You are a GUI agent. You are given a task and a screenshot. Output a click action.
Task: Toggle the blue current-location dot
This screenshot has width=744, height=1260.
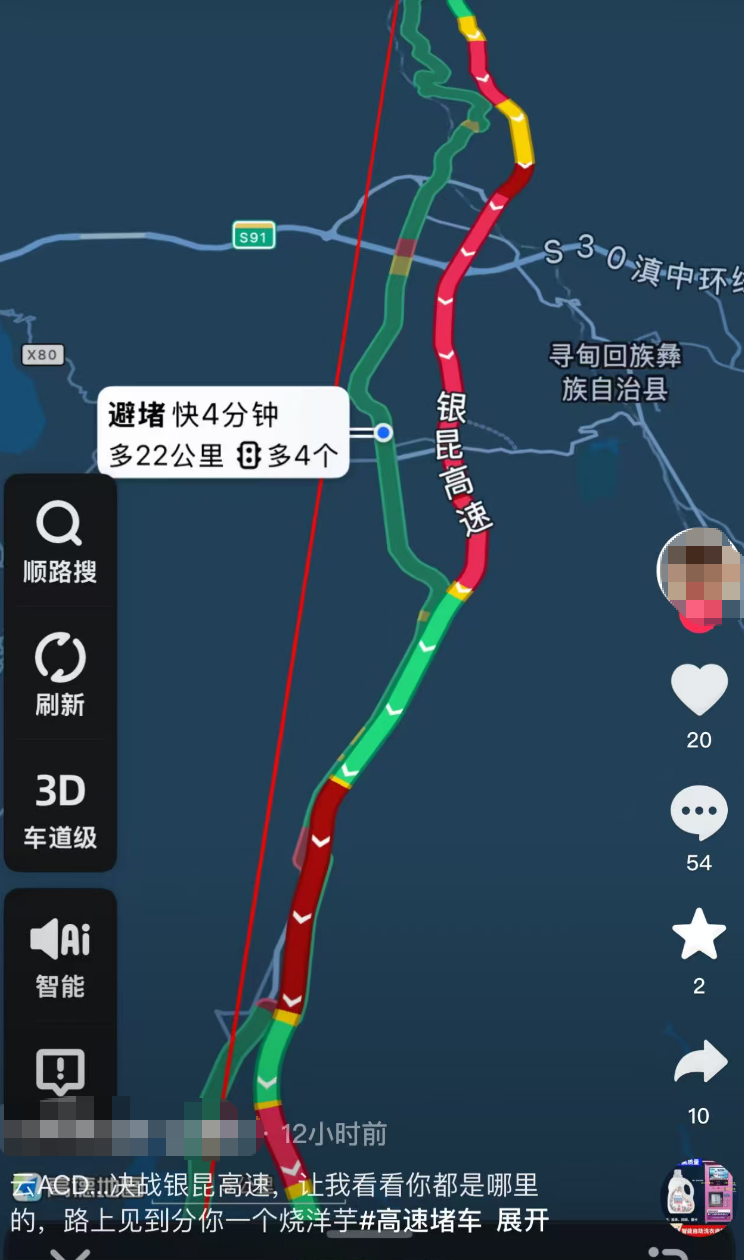[383, 432]
